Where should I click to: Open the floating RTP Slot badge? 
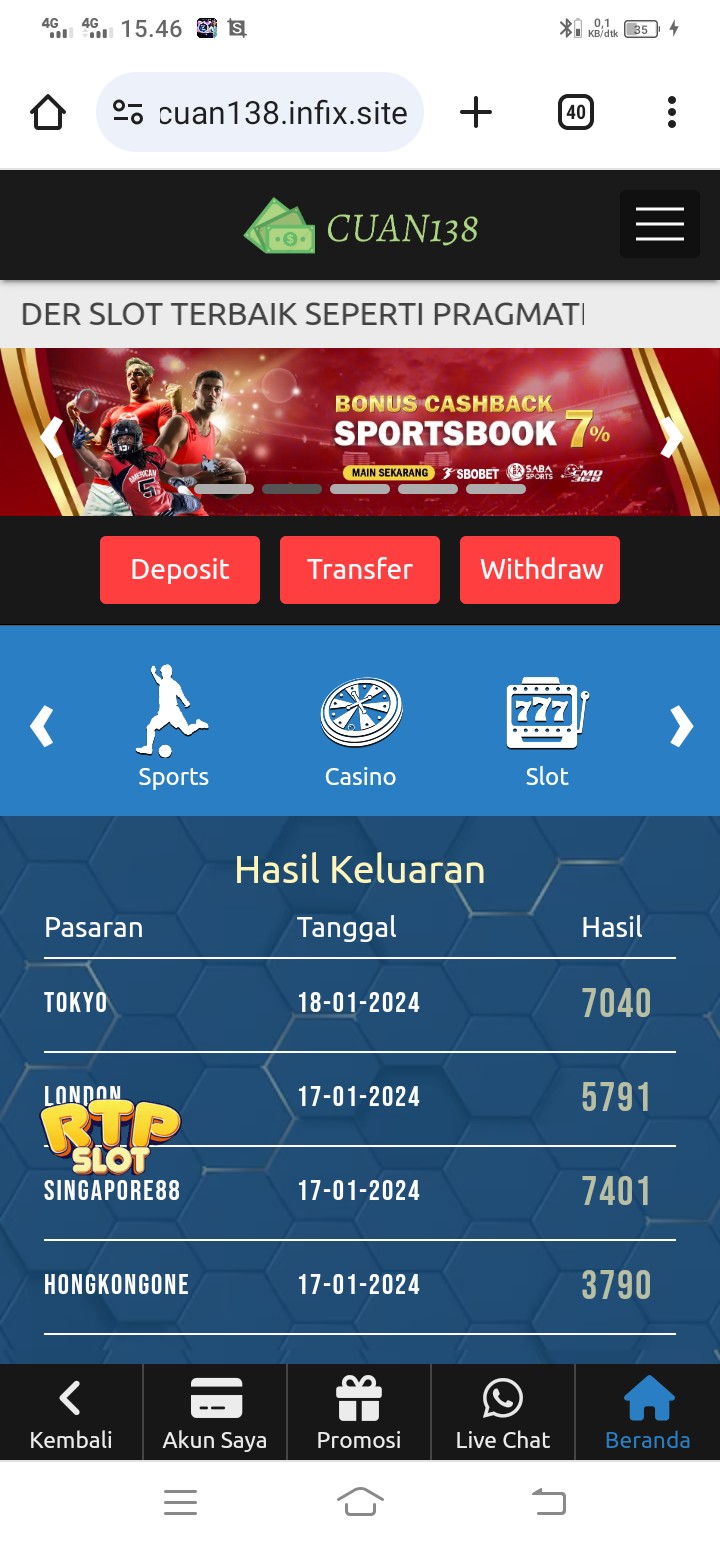click(110, 1137)
